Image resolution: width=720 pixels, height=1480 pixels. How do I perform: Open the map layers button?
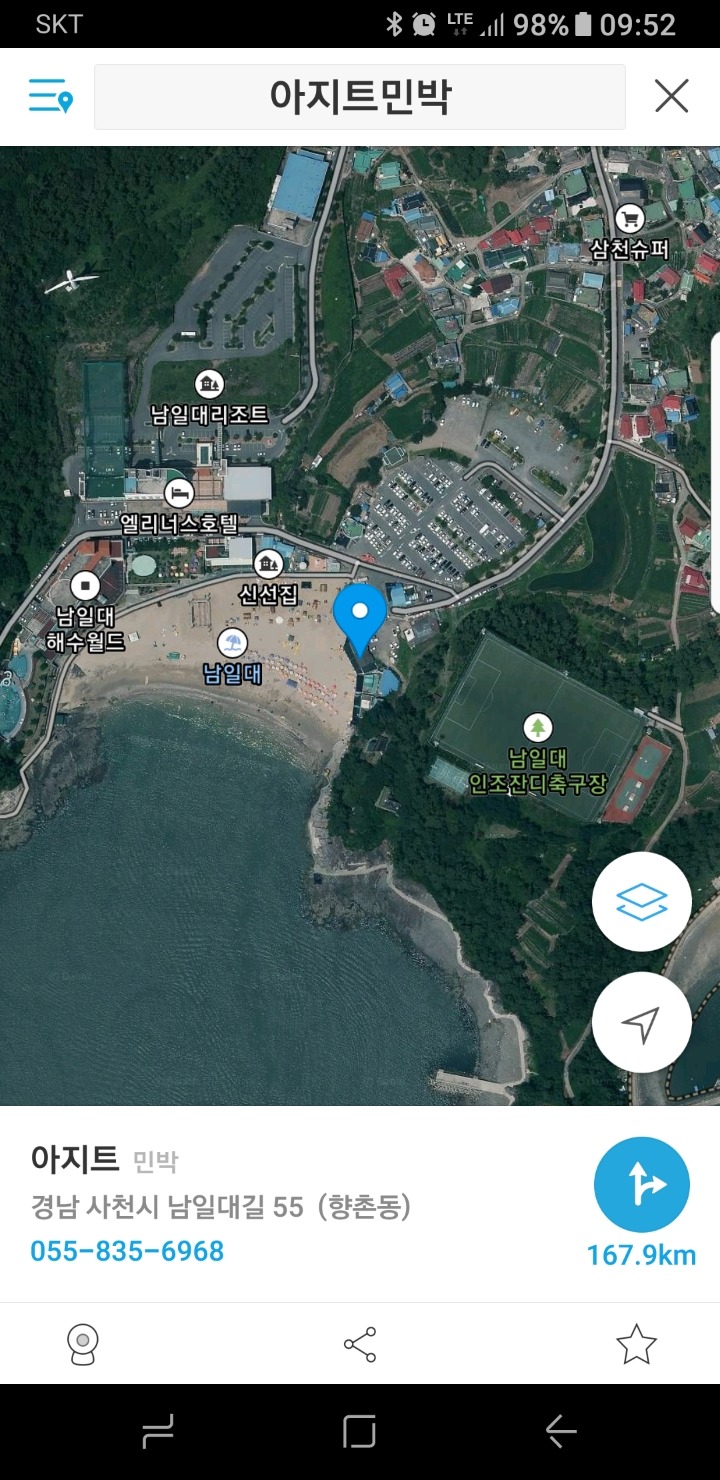[x=641, y=902]
